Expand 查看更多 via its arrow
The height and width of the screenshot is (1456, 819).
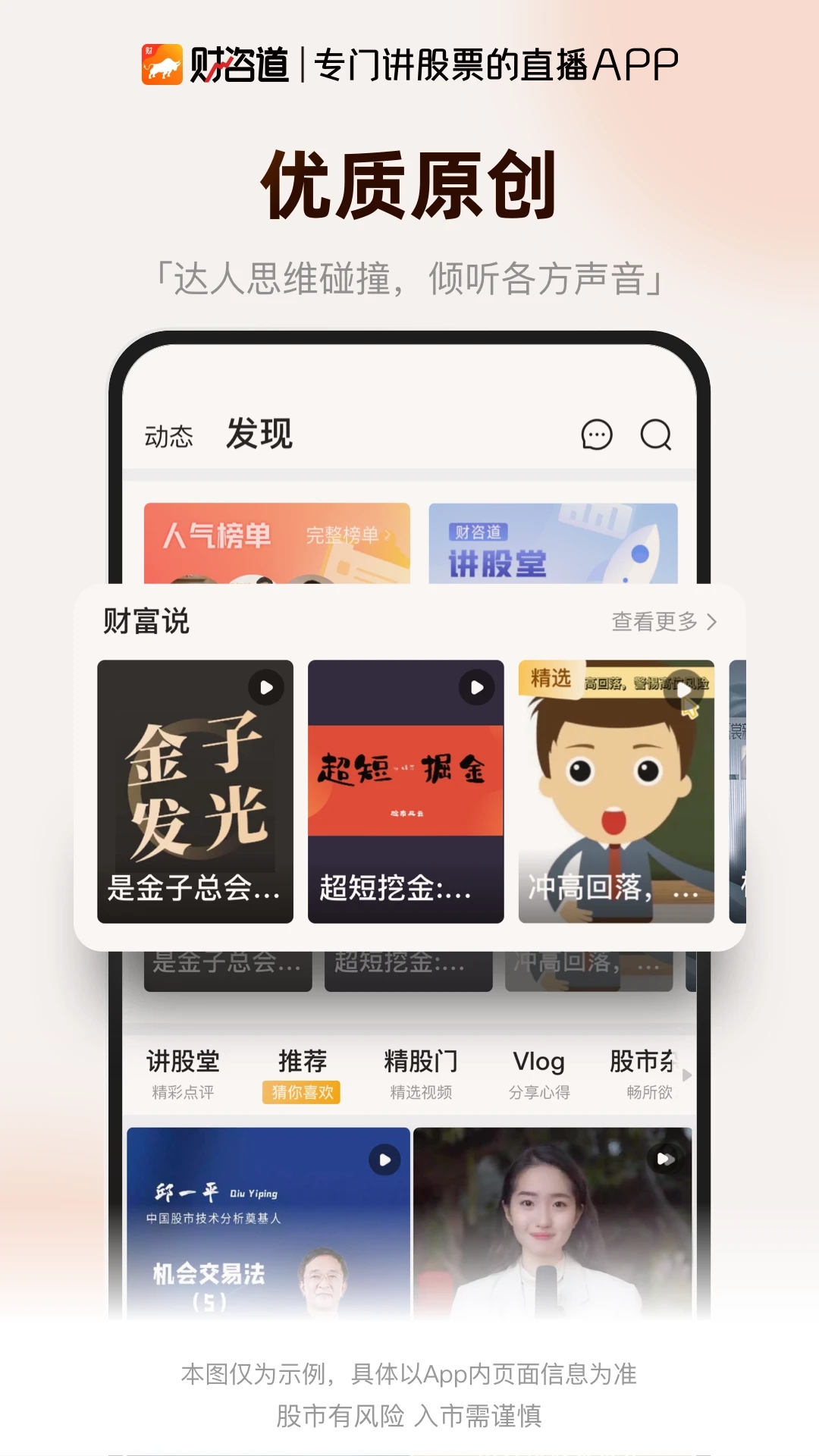(x=711, y=620)
